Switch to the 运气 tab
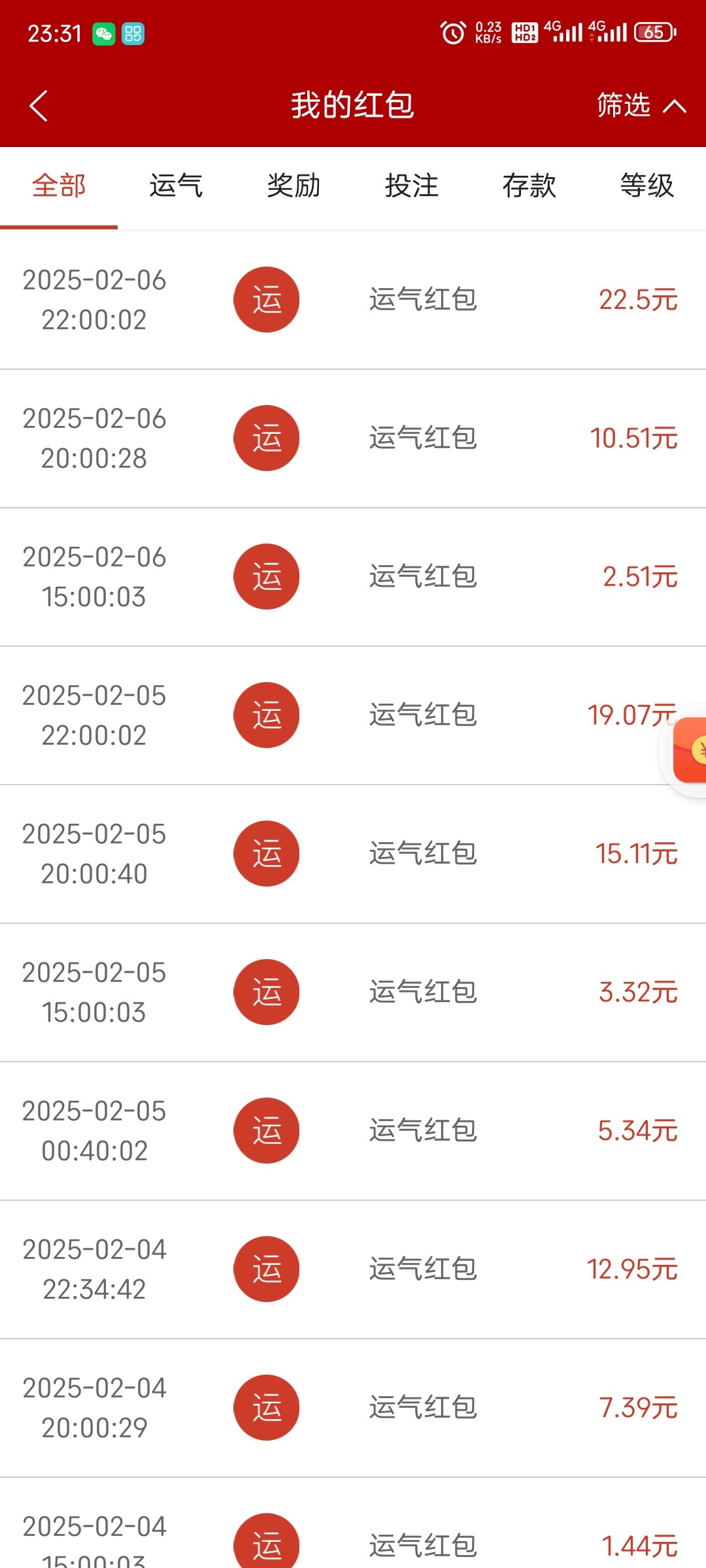Screen dimensions: 706x1568 pos(176,186)
